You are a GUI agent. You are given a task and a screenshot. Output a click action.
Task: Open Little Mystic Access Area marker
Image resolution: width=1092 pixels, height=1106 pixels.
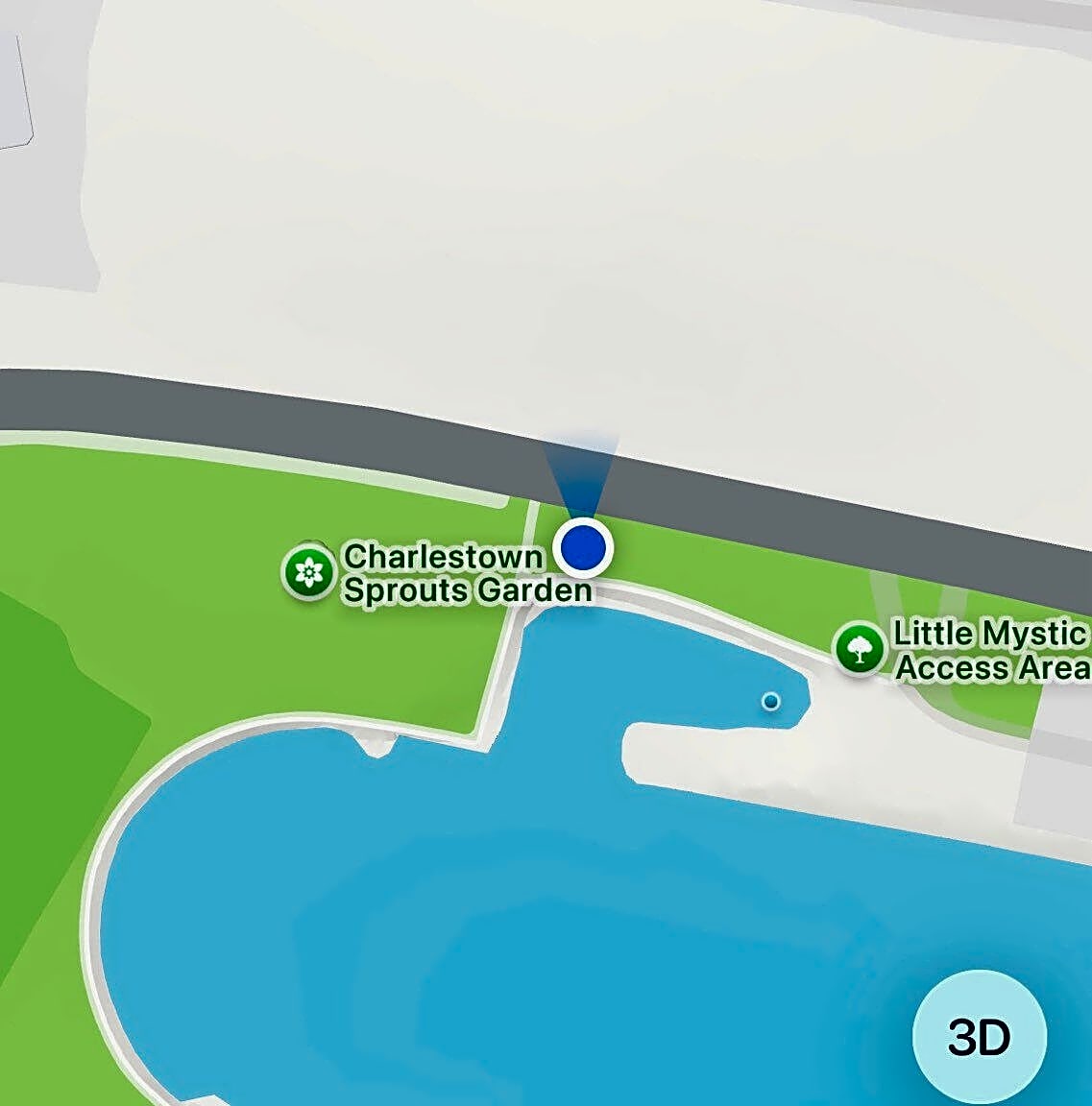click(859, 649)
